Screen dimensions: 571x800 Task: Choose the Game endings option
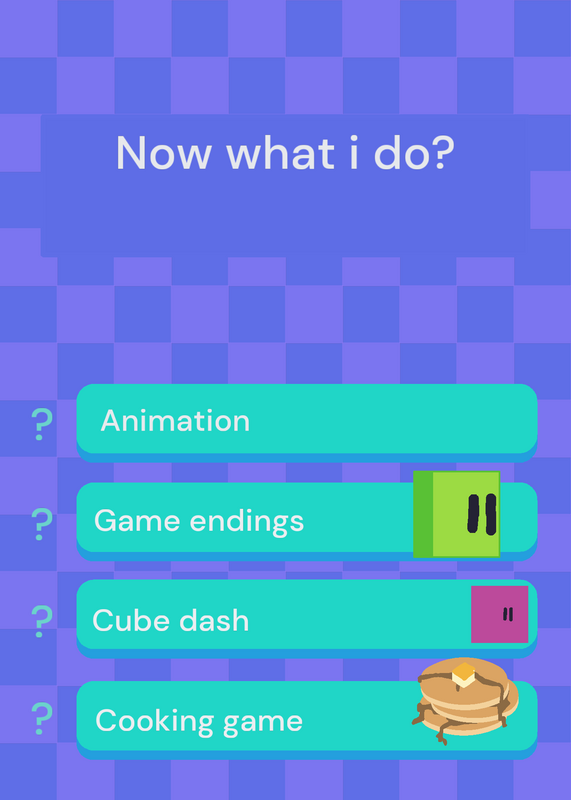coord(307,520)
